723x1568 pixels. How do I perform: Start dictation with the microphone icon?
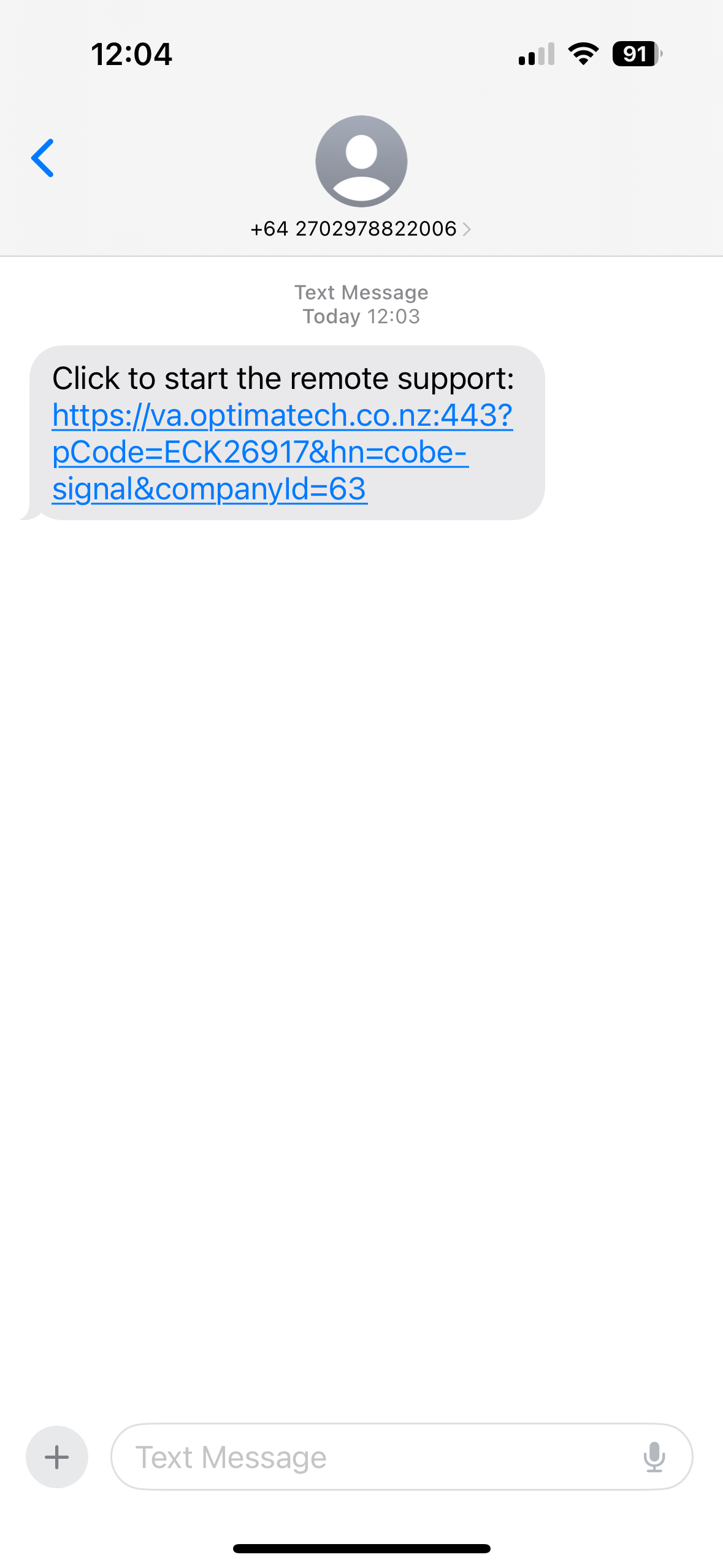tap(654, 1457)
